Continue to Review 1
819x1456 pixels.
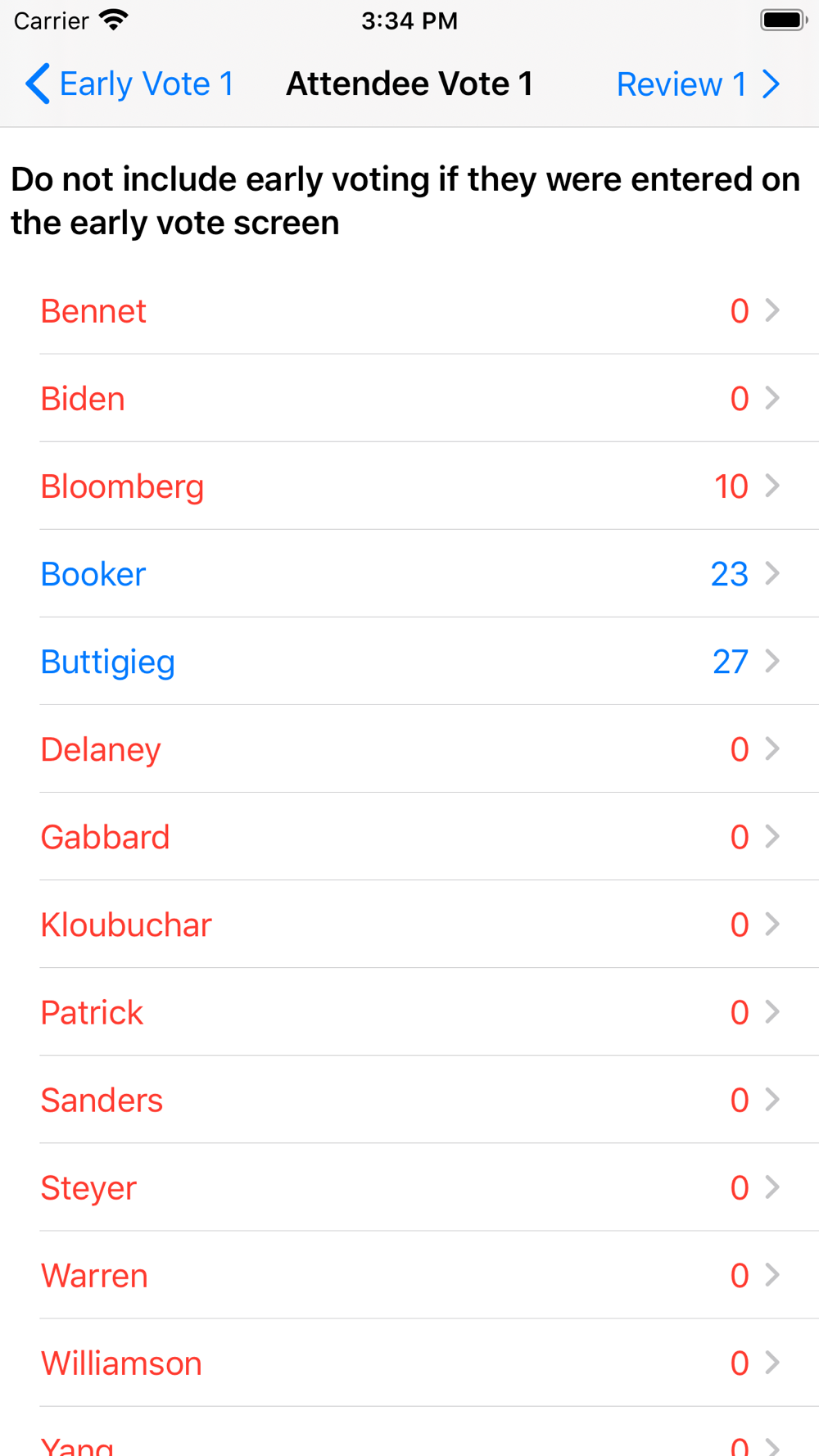click(x=699, y=84)
